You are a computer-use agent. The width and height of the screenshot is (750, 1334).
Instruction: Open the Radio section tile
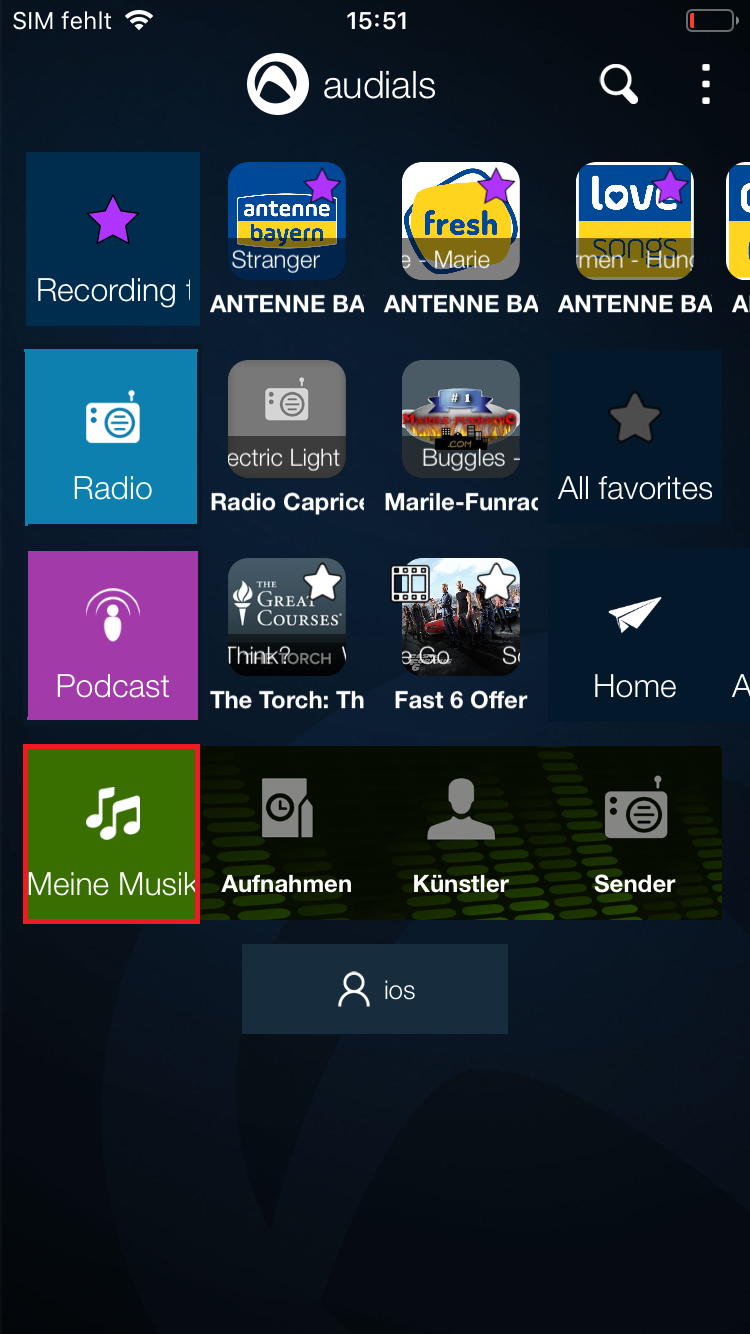(x=112, y=437)
